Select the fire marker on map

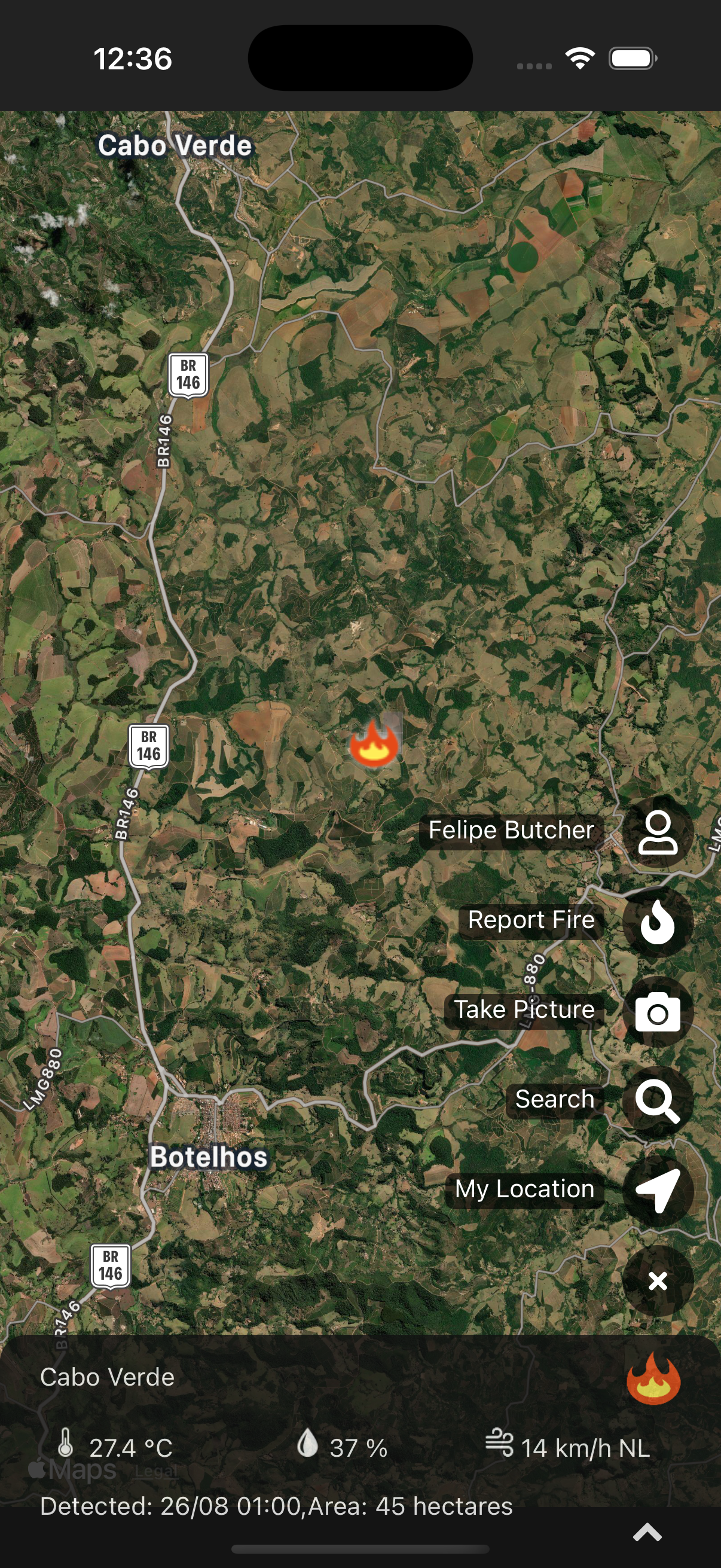[x=374, y=744]
